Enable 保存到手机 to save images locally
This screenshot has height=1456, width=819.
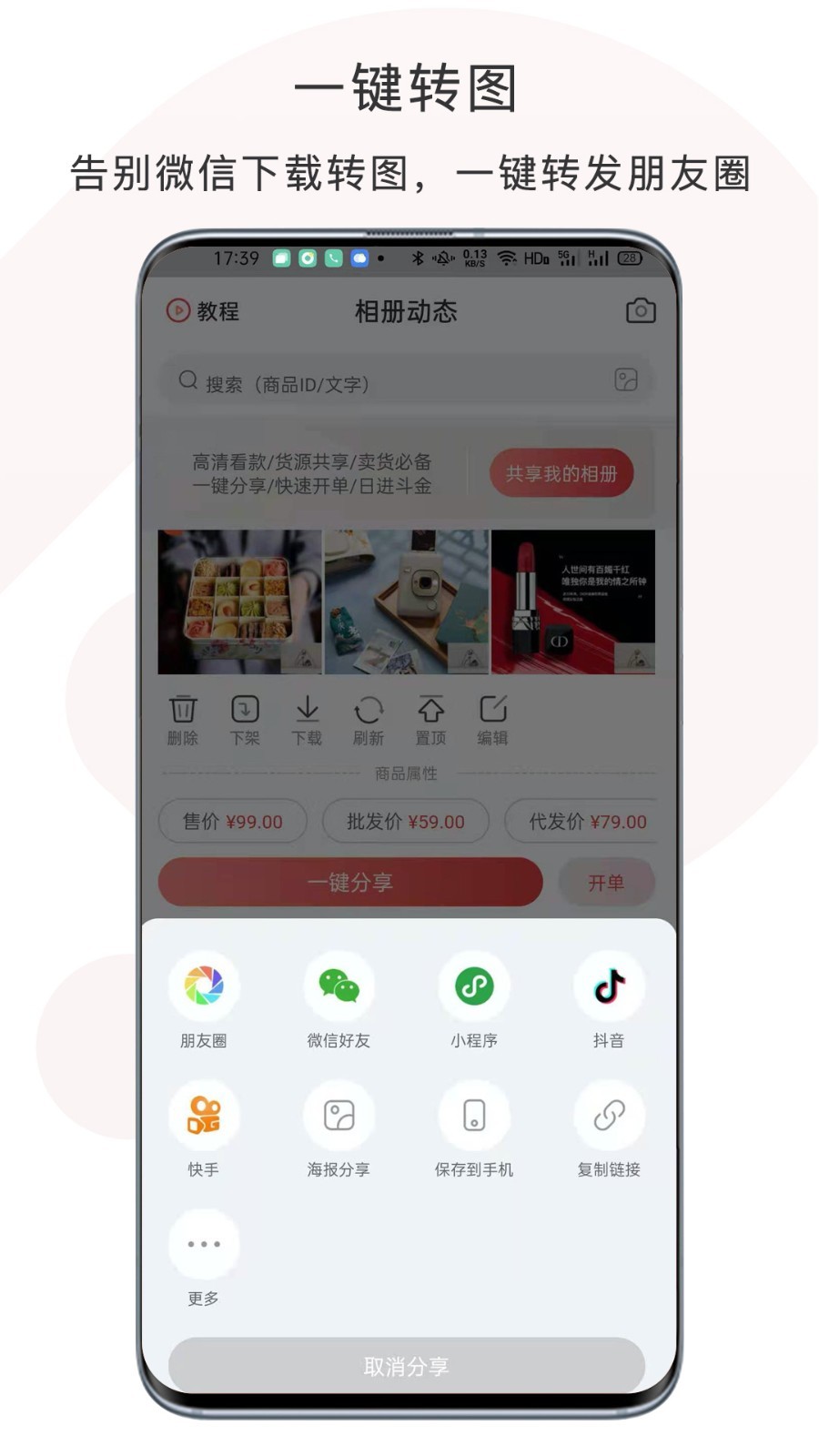click(x=474, y=1114)
